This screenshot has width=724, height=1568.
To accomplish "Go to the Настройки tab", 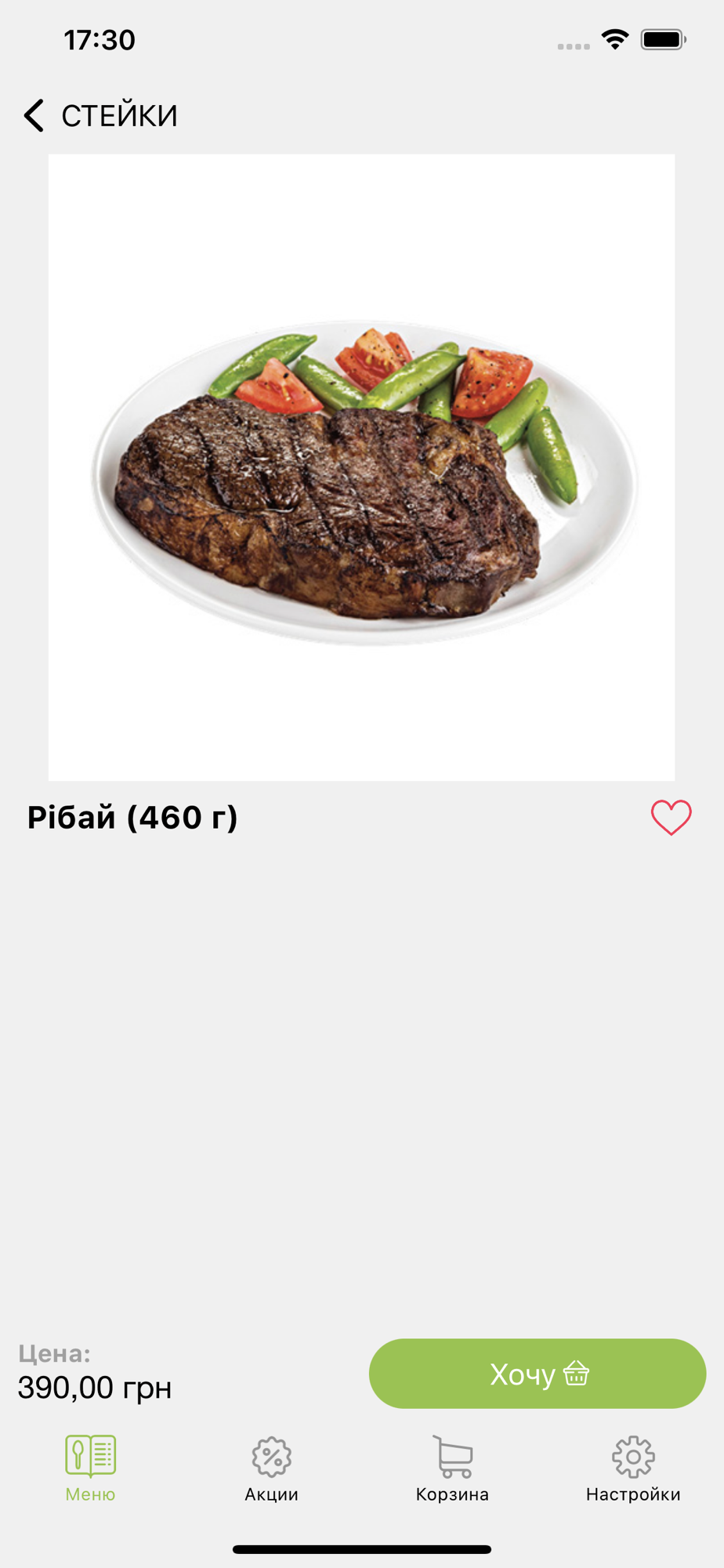I will [633, 1468].
